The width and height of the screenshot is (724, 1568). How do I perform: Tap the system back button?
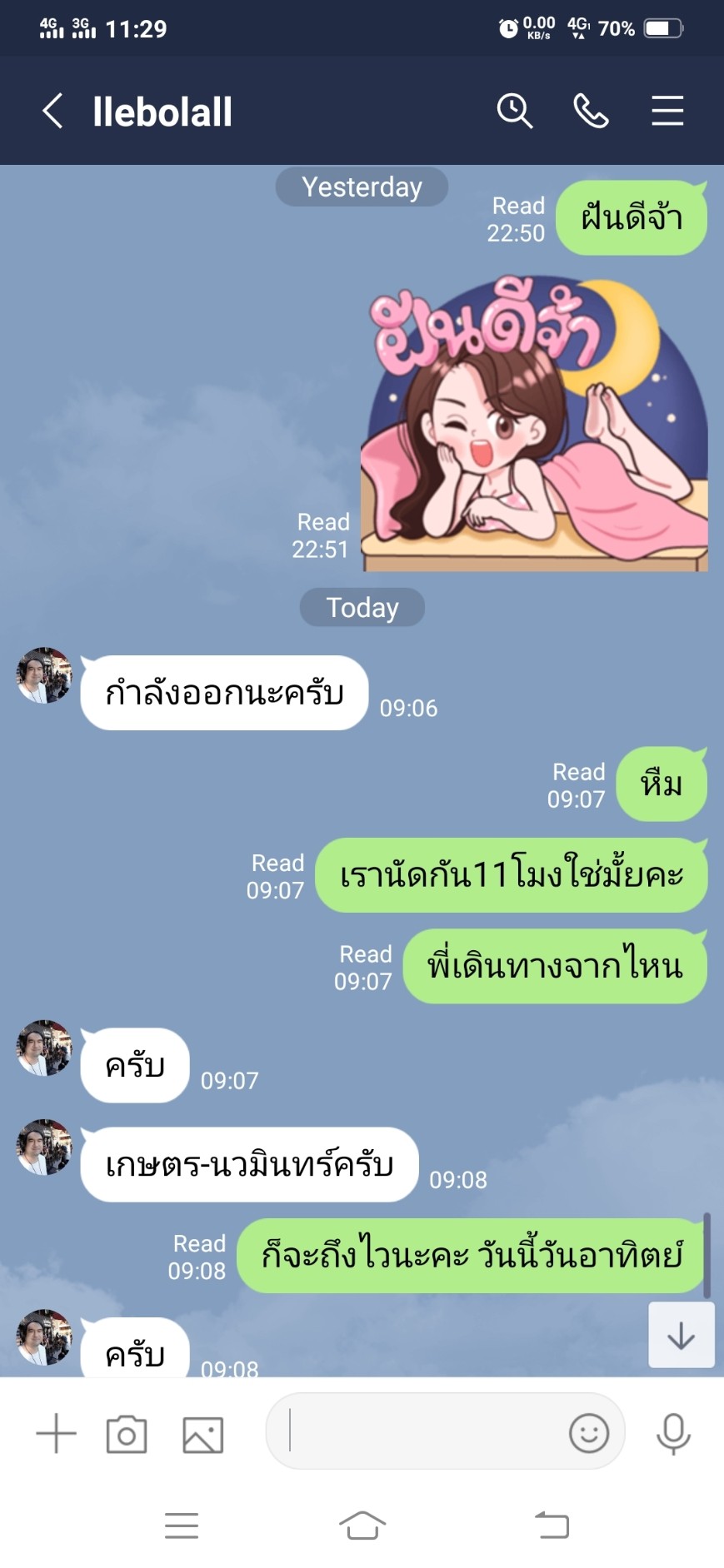[x=552, y=1525]
